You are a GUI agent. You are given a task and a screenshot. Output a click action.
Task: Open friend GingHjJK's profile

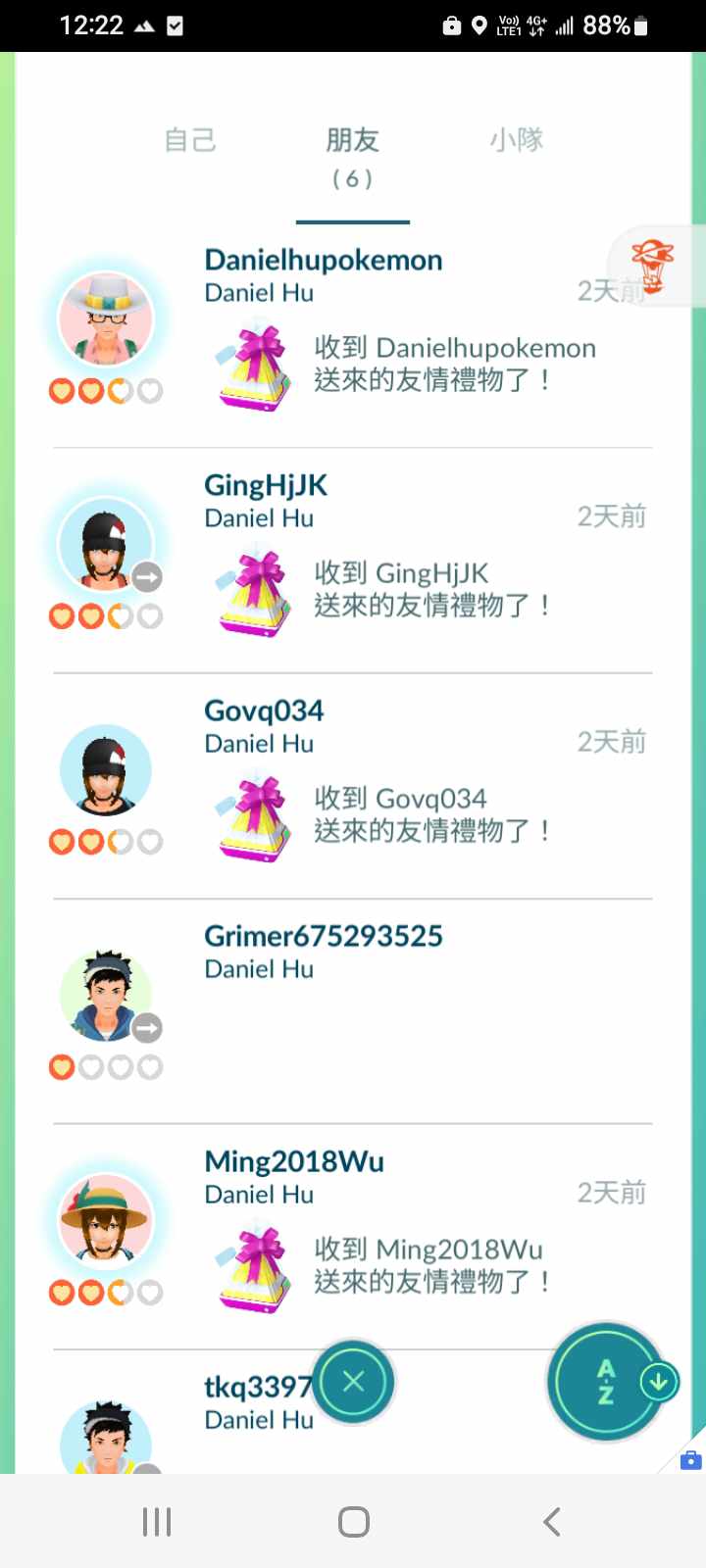click(x=266, y=486)
